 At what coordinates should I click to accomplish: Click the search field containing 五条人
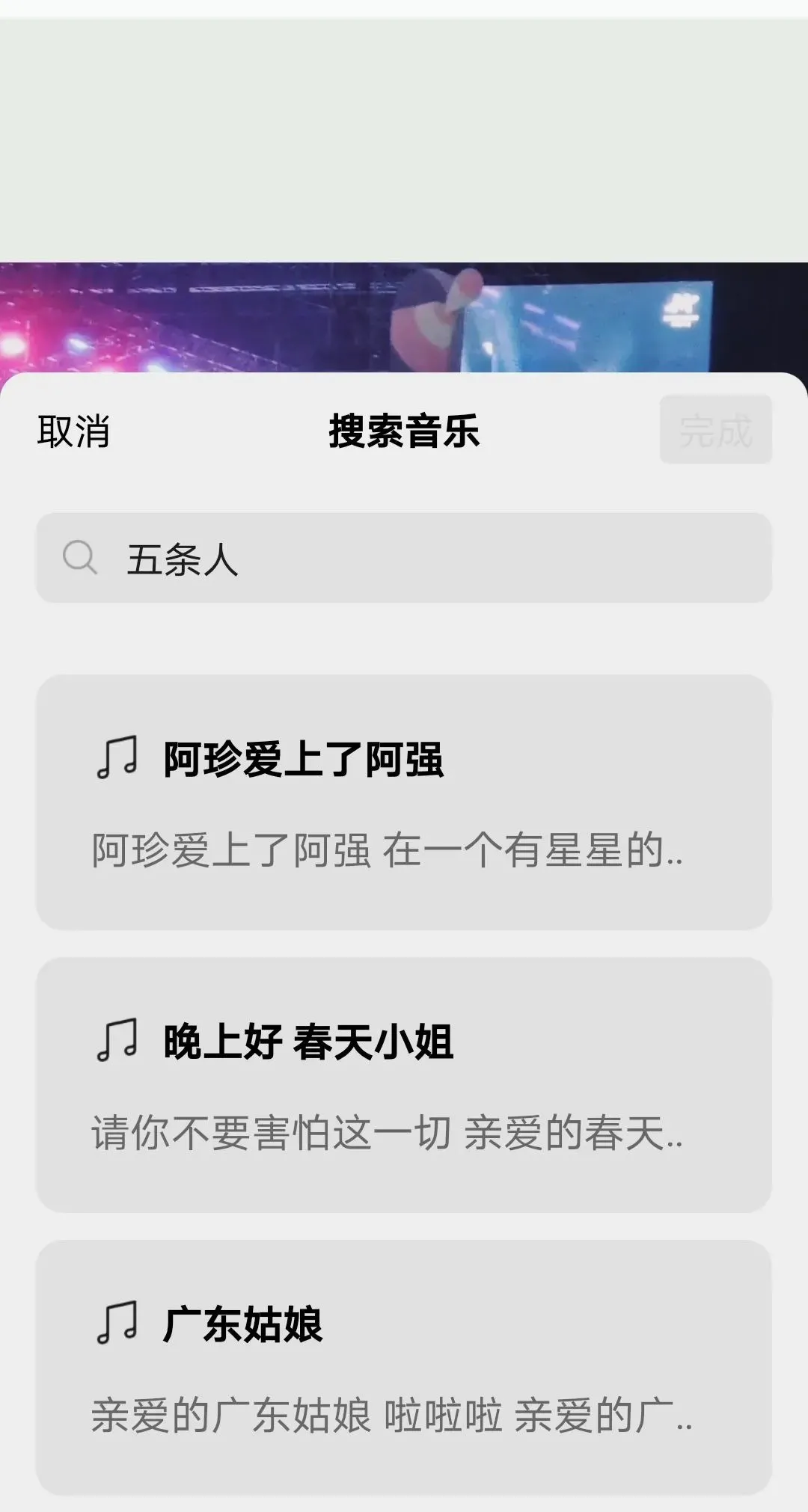click(404, 556)
